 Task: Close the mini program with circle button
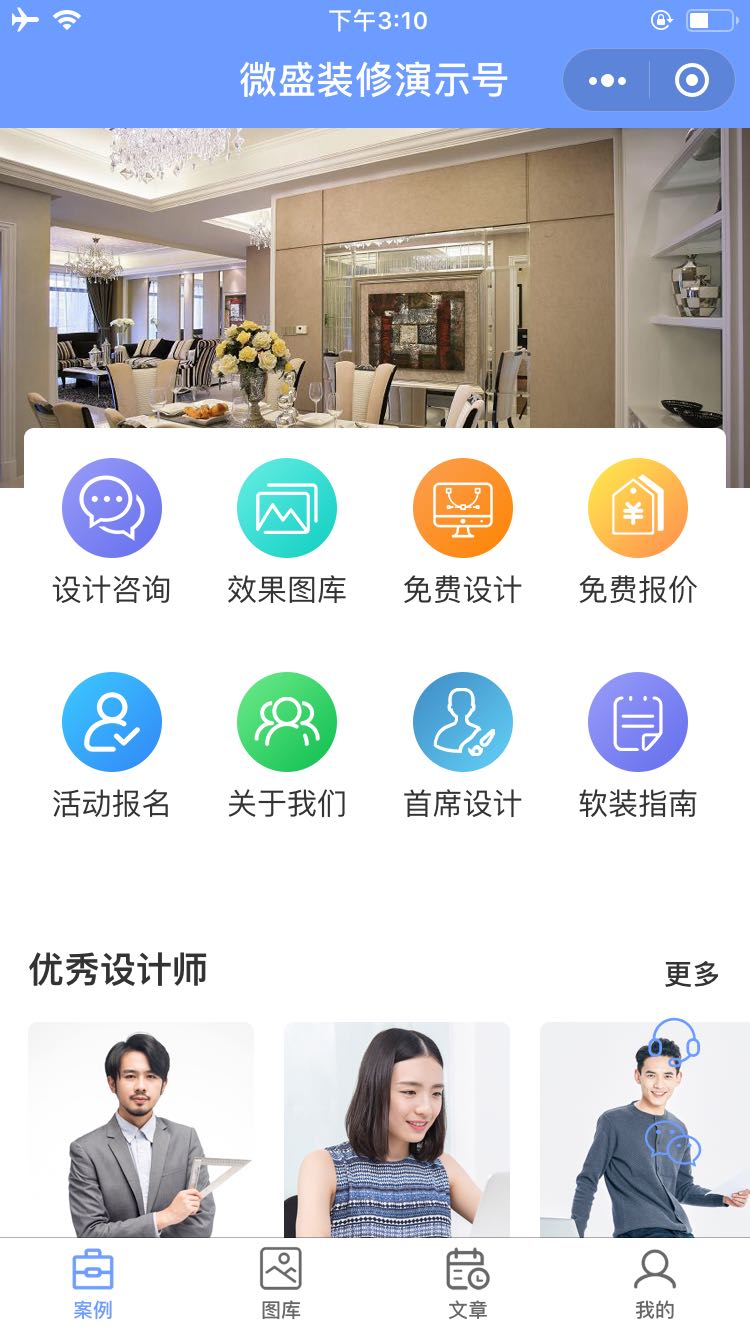point(692,80)
